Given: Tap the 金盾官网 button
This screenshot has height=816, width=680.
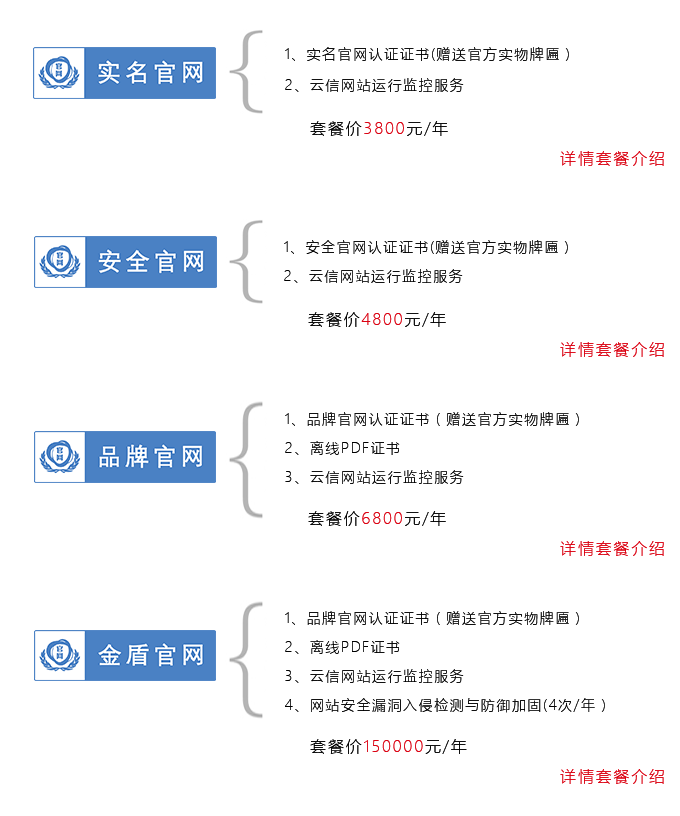Looking at the screenshot, I should [x=125, y=656].
